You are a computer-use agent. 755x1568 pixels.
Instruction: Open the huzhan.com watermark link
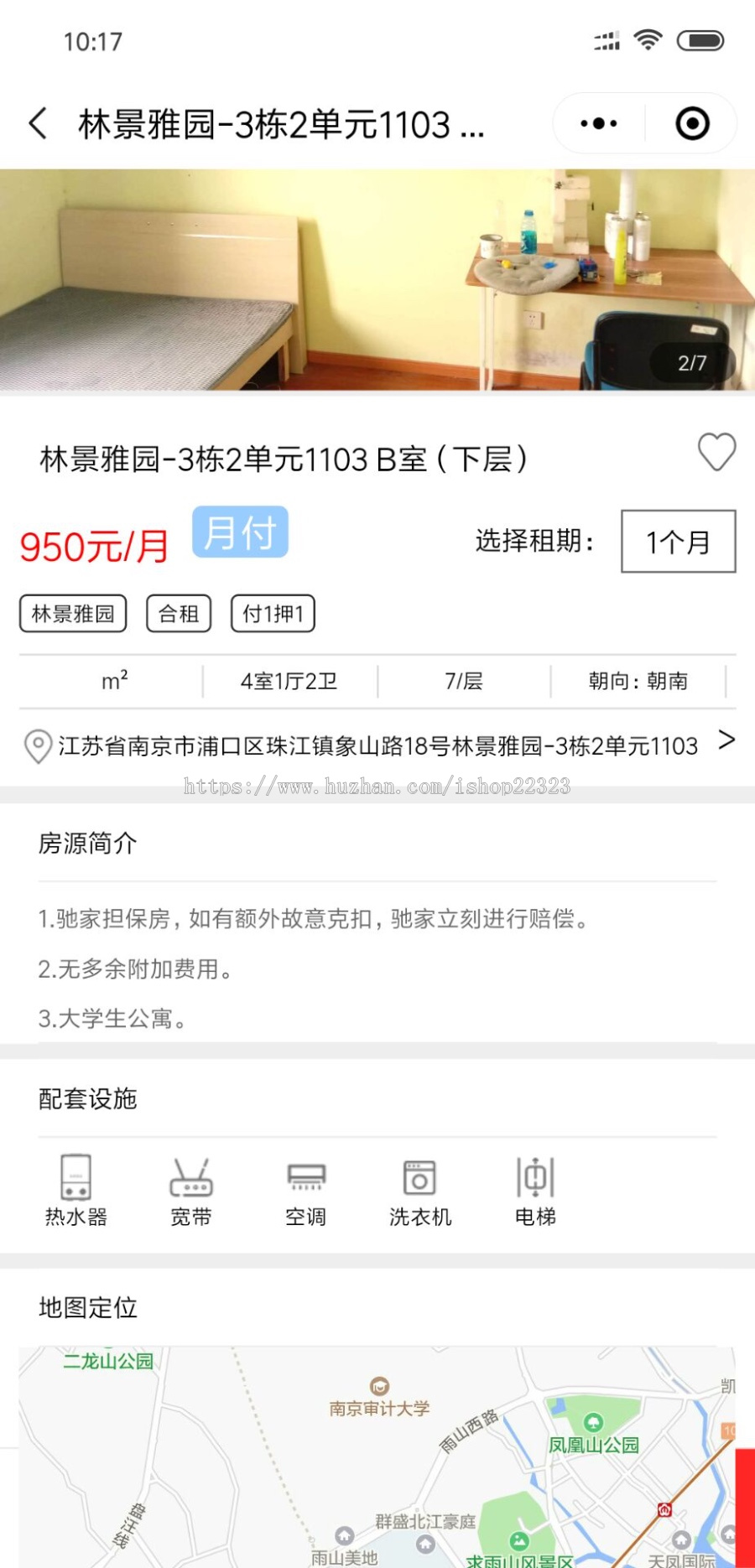click(x=375, y=788)
